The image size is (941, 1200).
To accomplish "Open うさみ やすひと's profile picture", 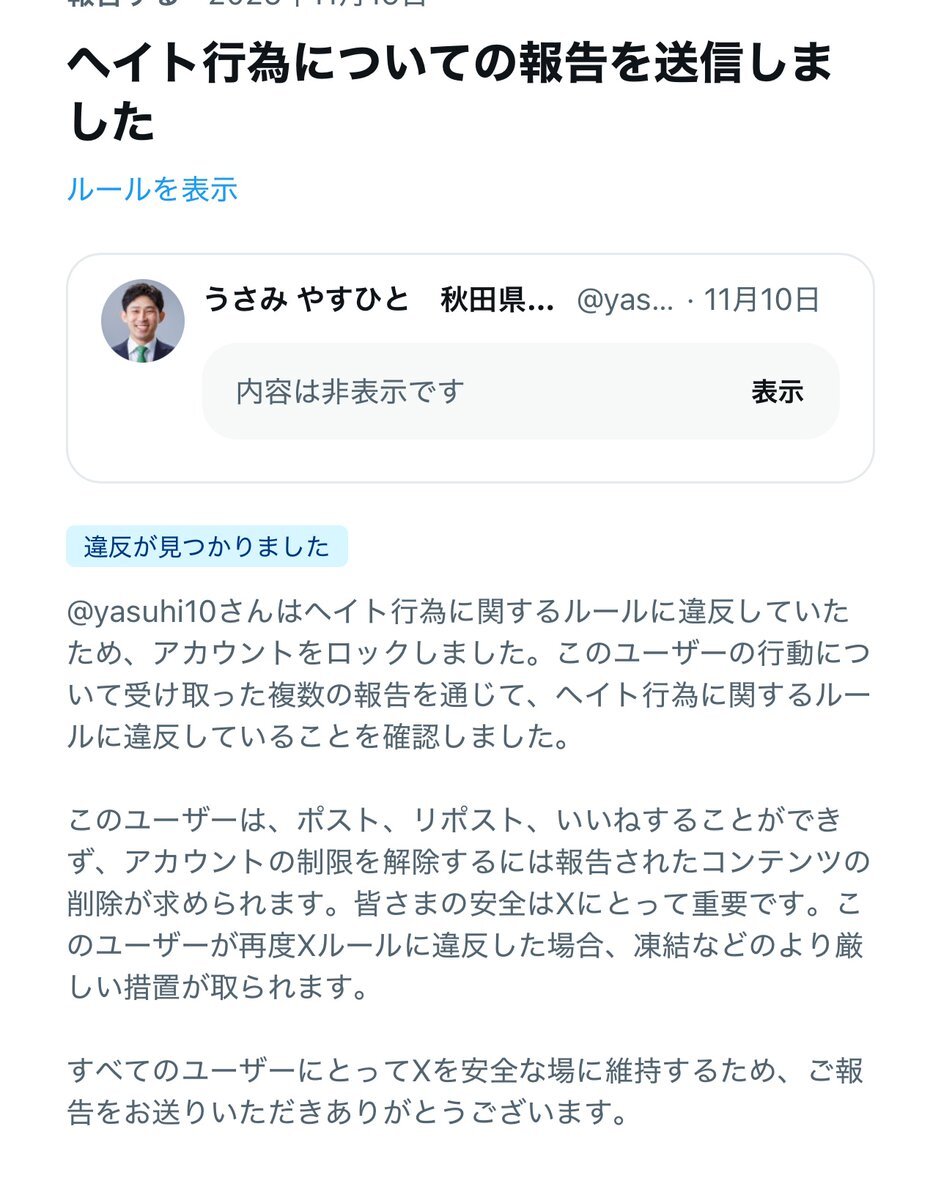I will [143, 321].
